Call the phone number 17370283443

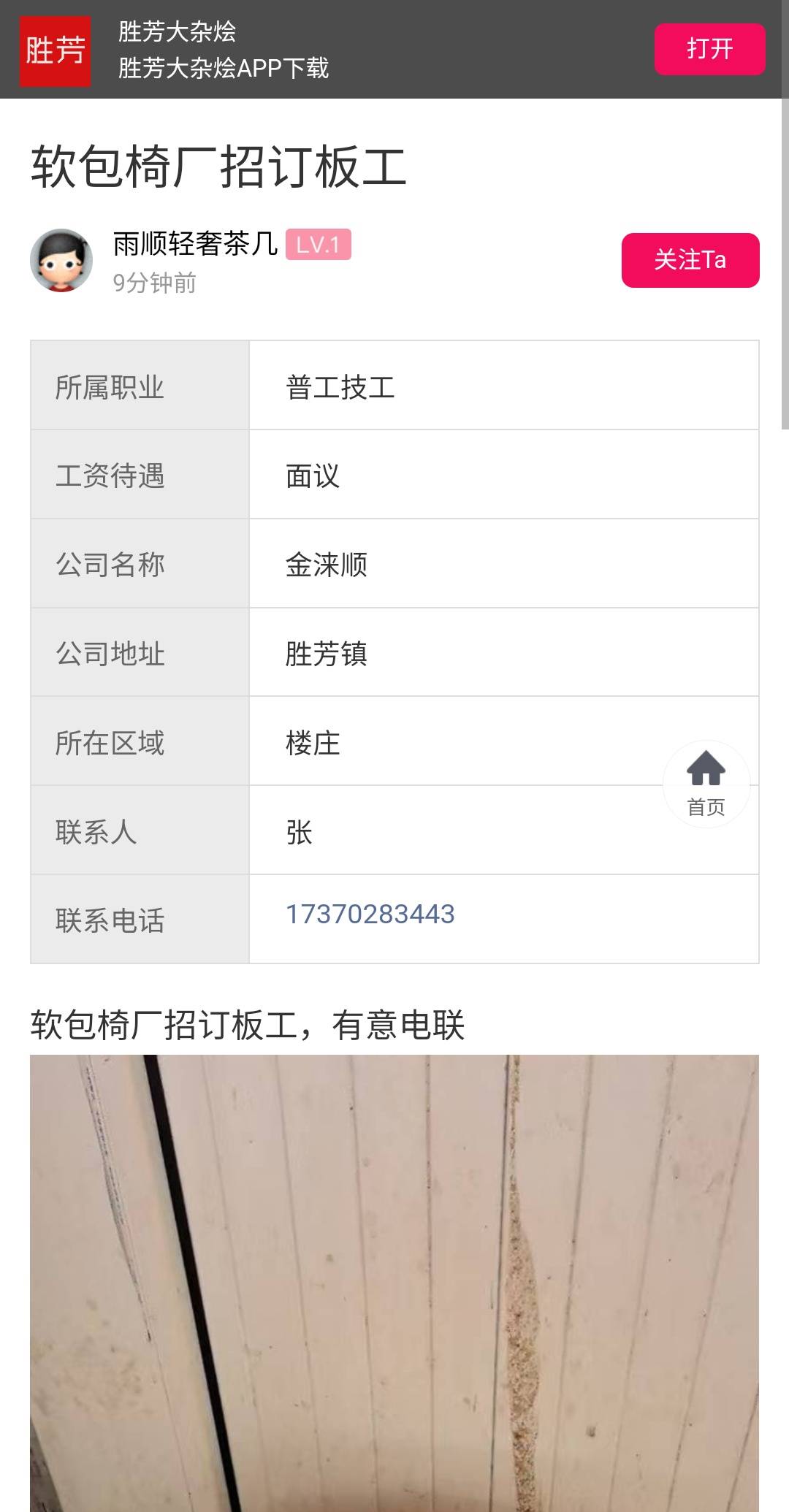(x=370, y=914)
